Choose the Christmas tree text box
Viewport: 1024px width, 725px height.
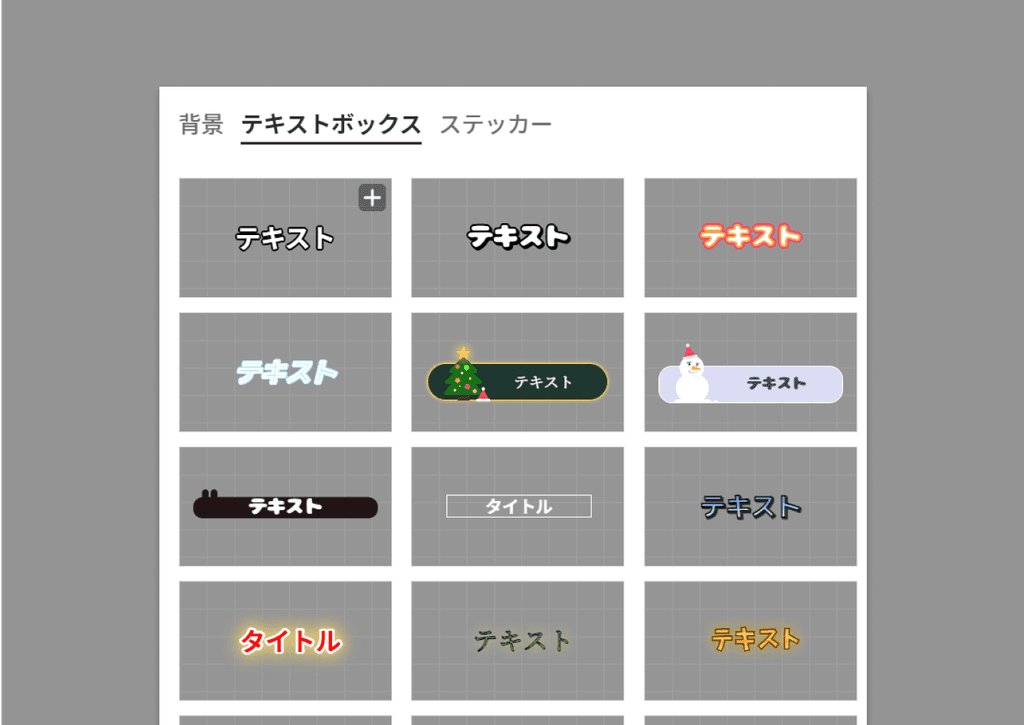pyautogui.click(x=517, y=380)
